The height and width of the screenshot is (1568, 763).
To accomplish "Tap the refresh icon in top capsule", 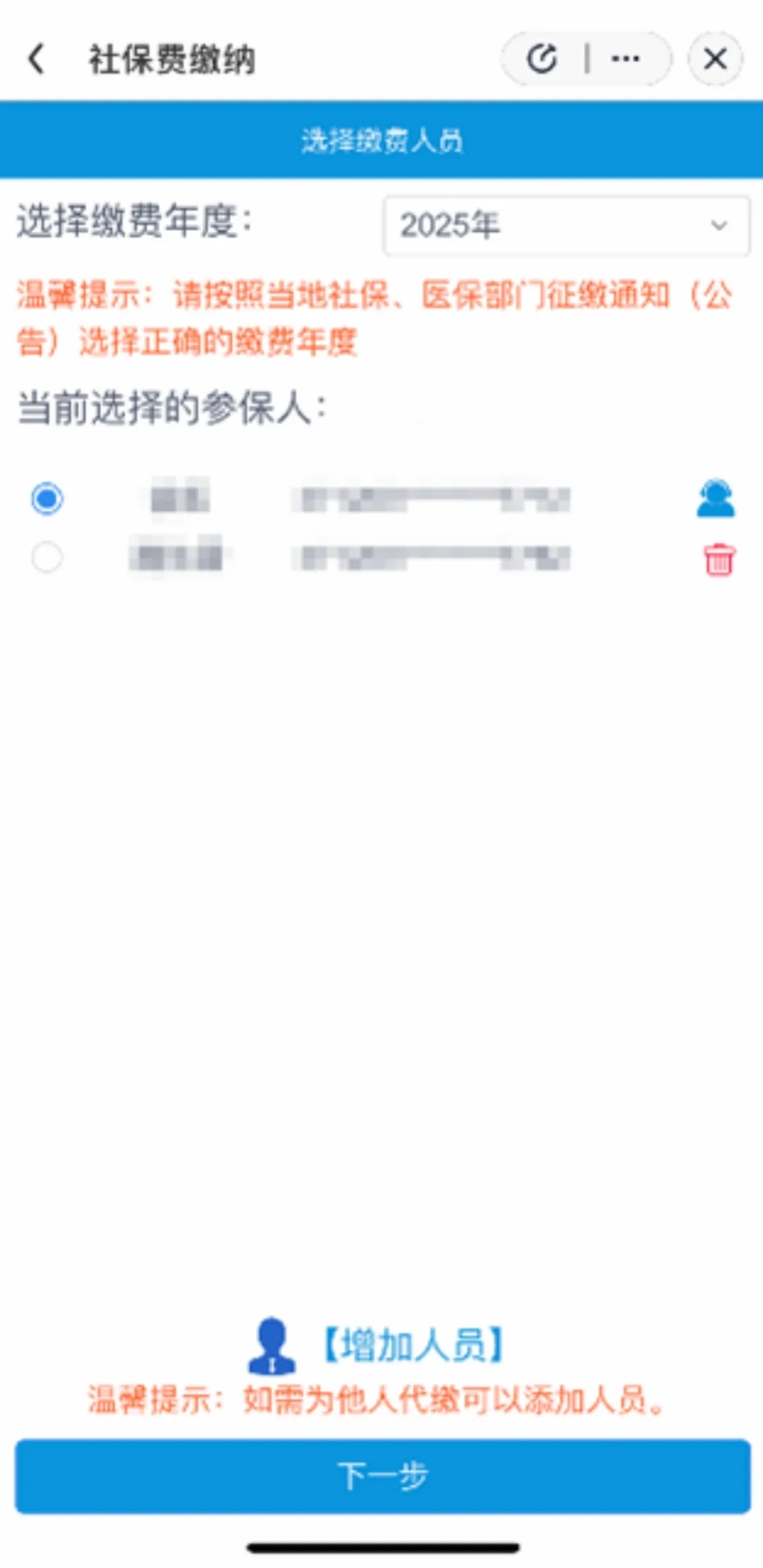I will click(x=543, y=59).
